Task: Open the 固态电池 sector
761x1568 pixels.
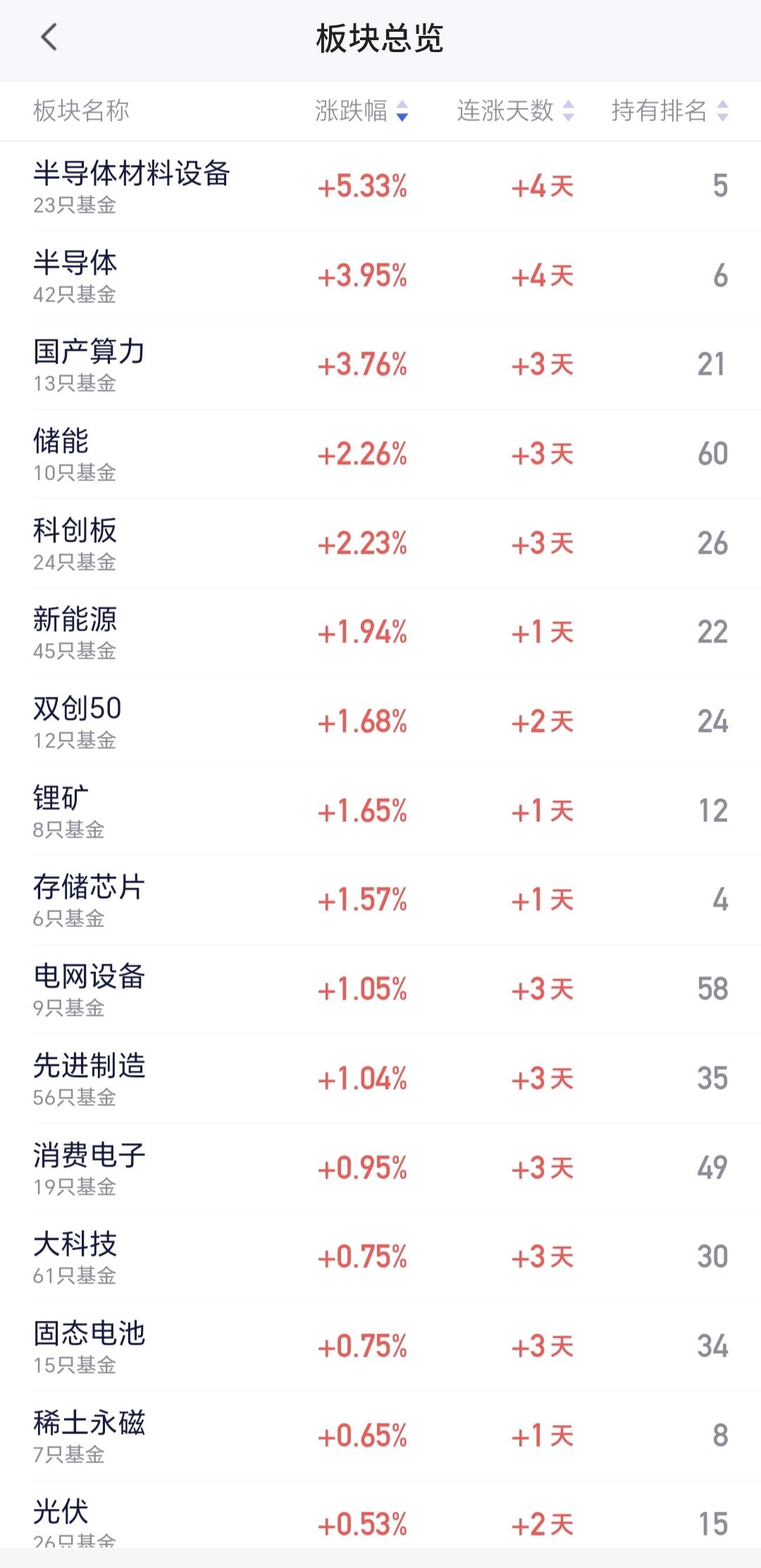Action: [380, 1347]
